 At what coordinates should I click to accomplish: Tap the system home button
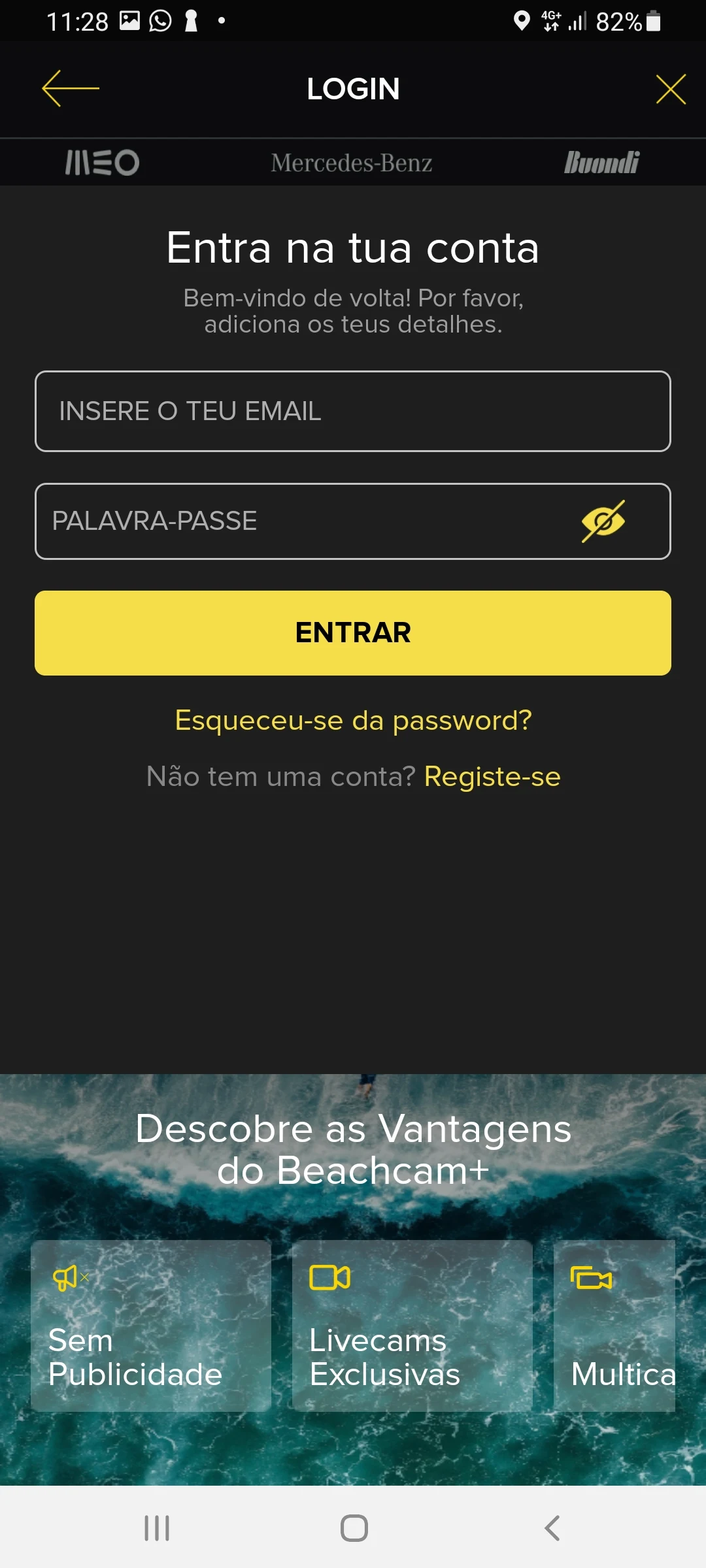(354, 1528)
